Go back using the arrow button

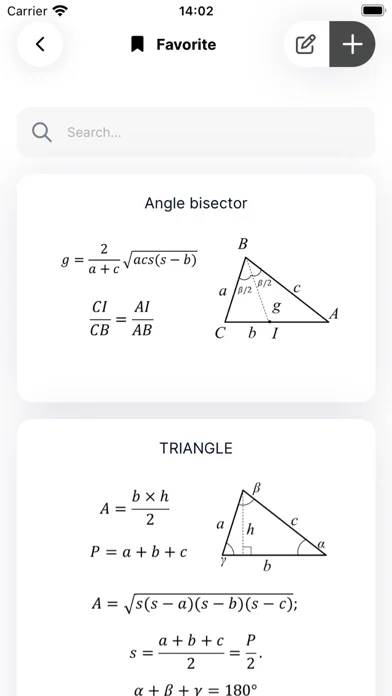(x=40, y=44)
